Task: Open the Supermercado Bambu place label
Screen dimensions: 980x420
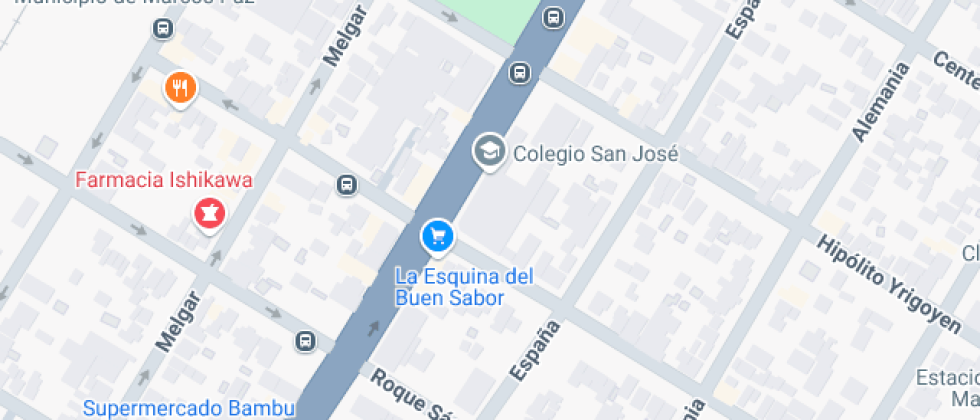Action: point(189,409)
